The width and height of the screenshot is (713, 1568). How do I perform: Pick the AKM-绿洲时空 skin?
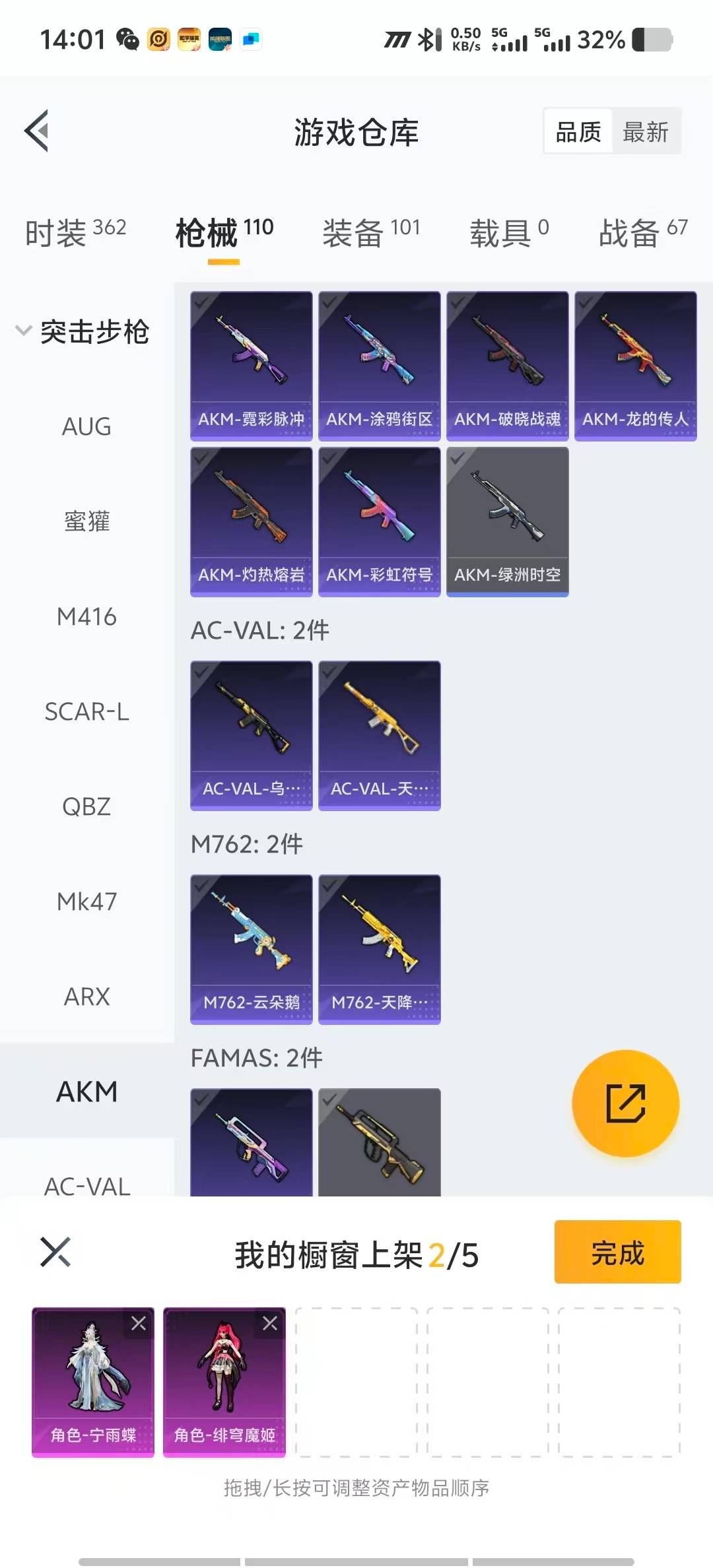(507, 521)
